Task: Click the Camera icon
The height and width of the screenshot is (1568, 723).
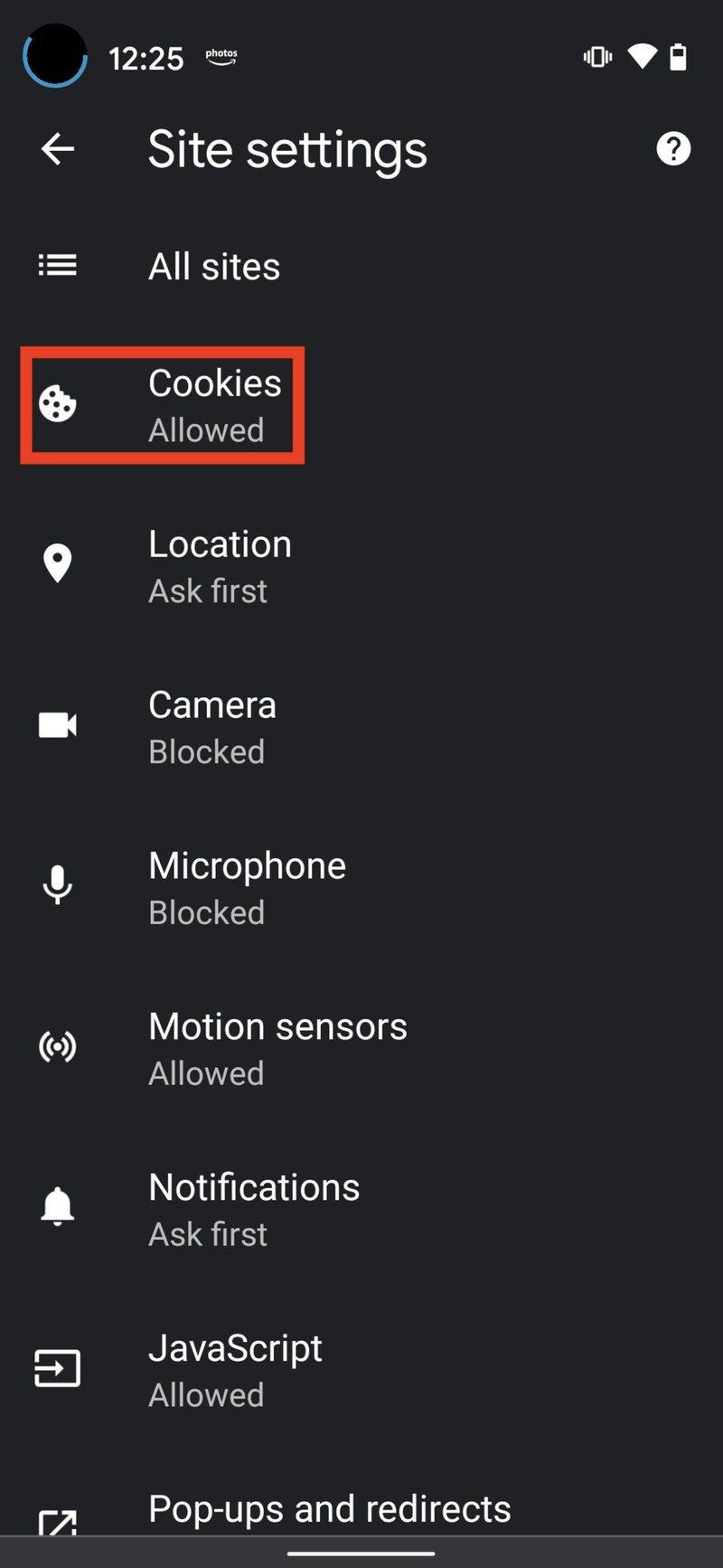Action: point(57,724)
